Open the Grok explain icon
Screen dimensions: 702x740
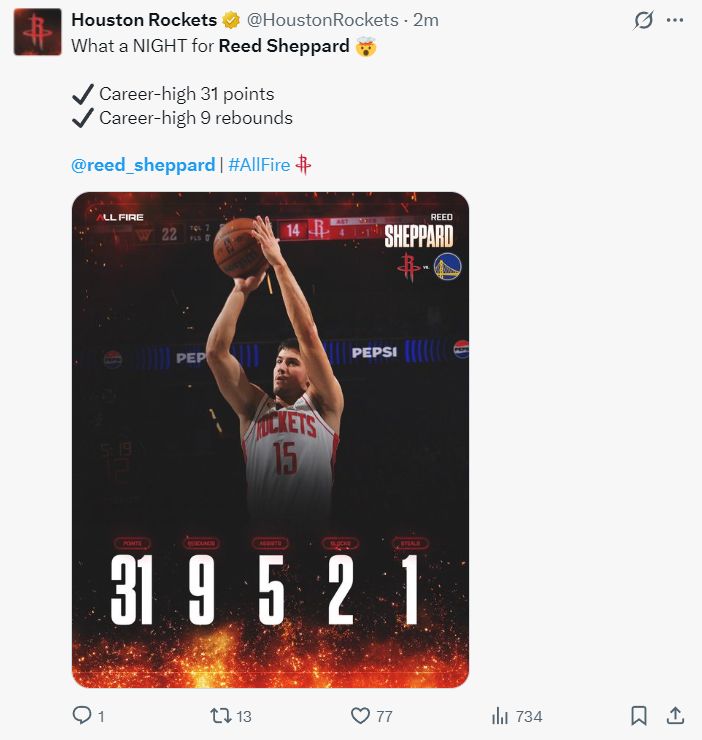click(645, 21)
